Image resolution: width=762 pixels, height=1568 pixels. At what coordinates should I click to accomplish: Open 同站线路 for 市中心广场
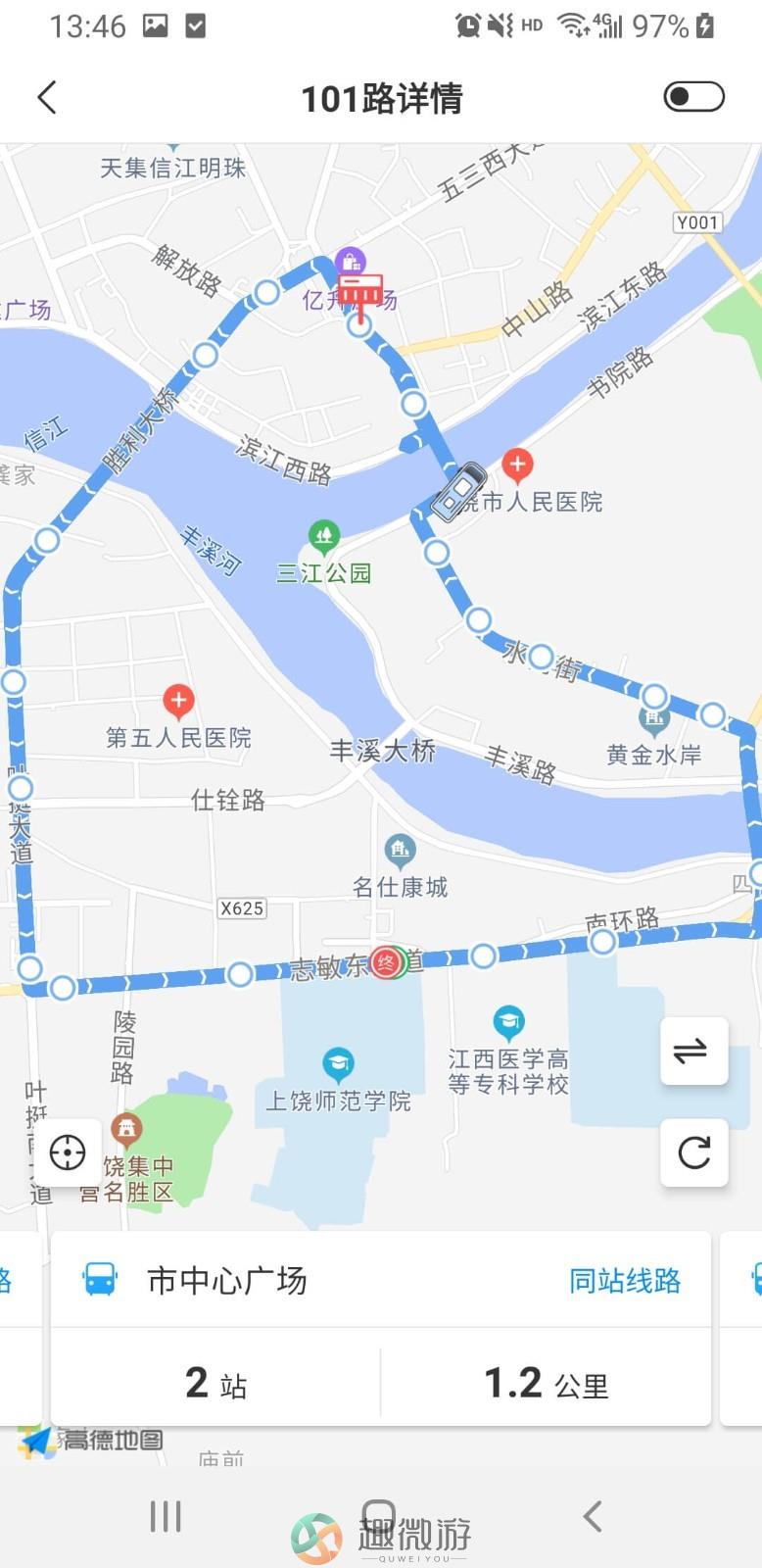pos(625,1280)
